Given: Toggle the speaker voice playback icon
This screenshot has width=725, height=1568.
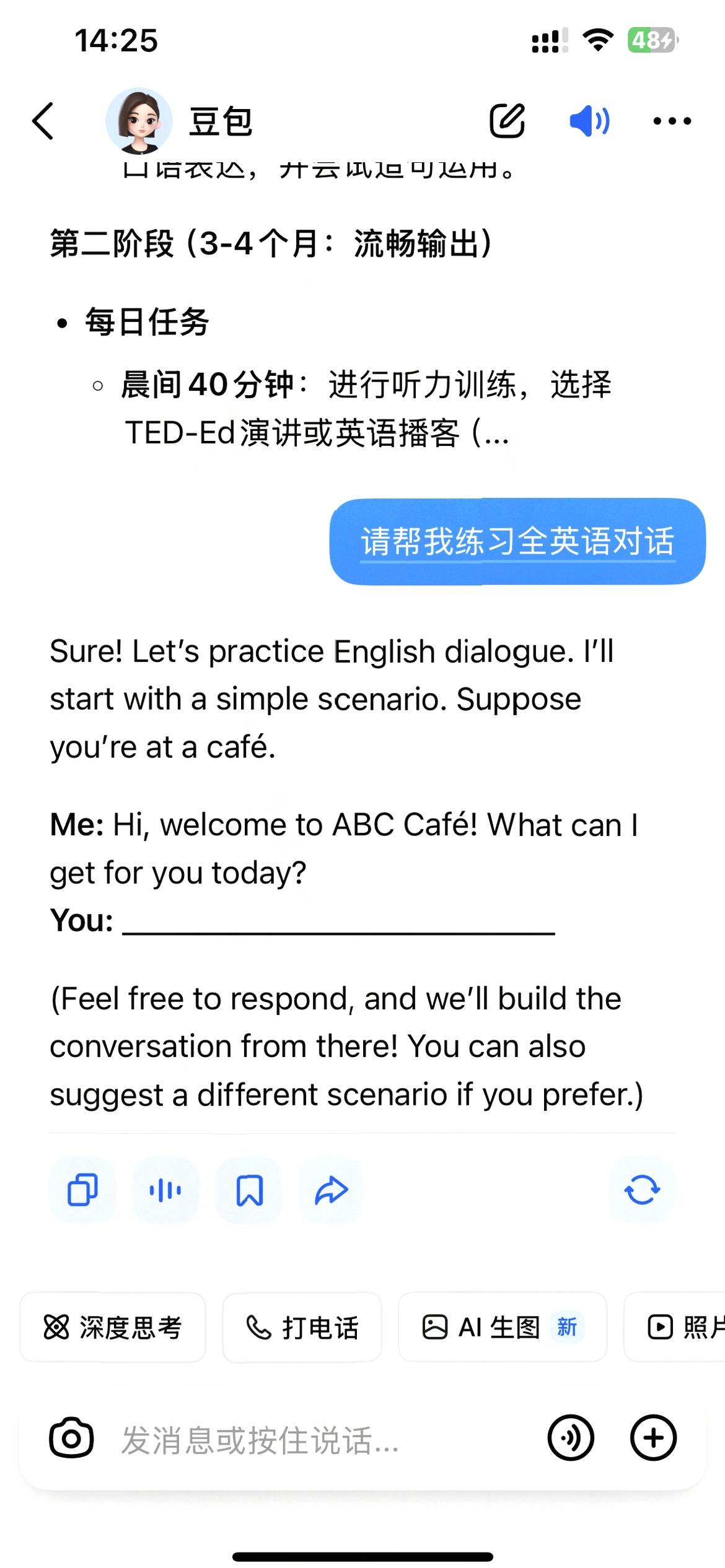Looking at the screenshot, I should click(x=589, y=121).
